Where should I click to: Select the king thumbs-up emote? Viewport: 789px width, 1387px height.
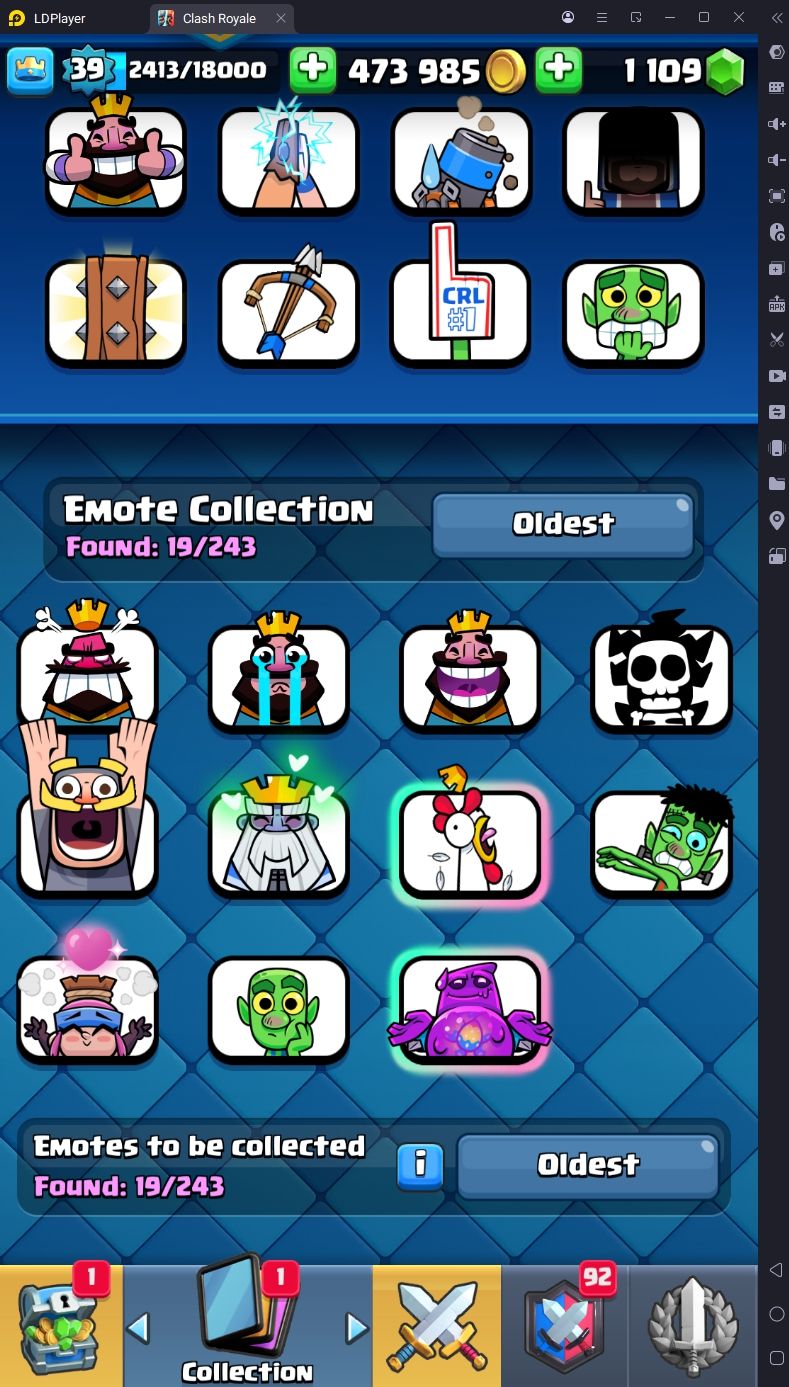[115, 160]
